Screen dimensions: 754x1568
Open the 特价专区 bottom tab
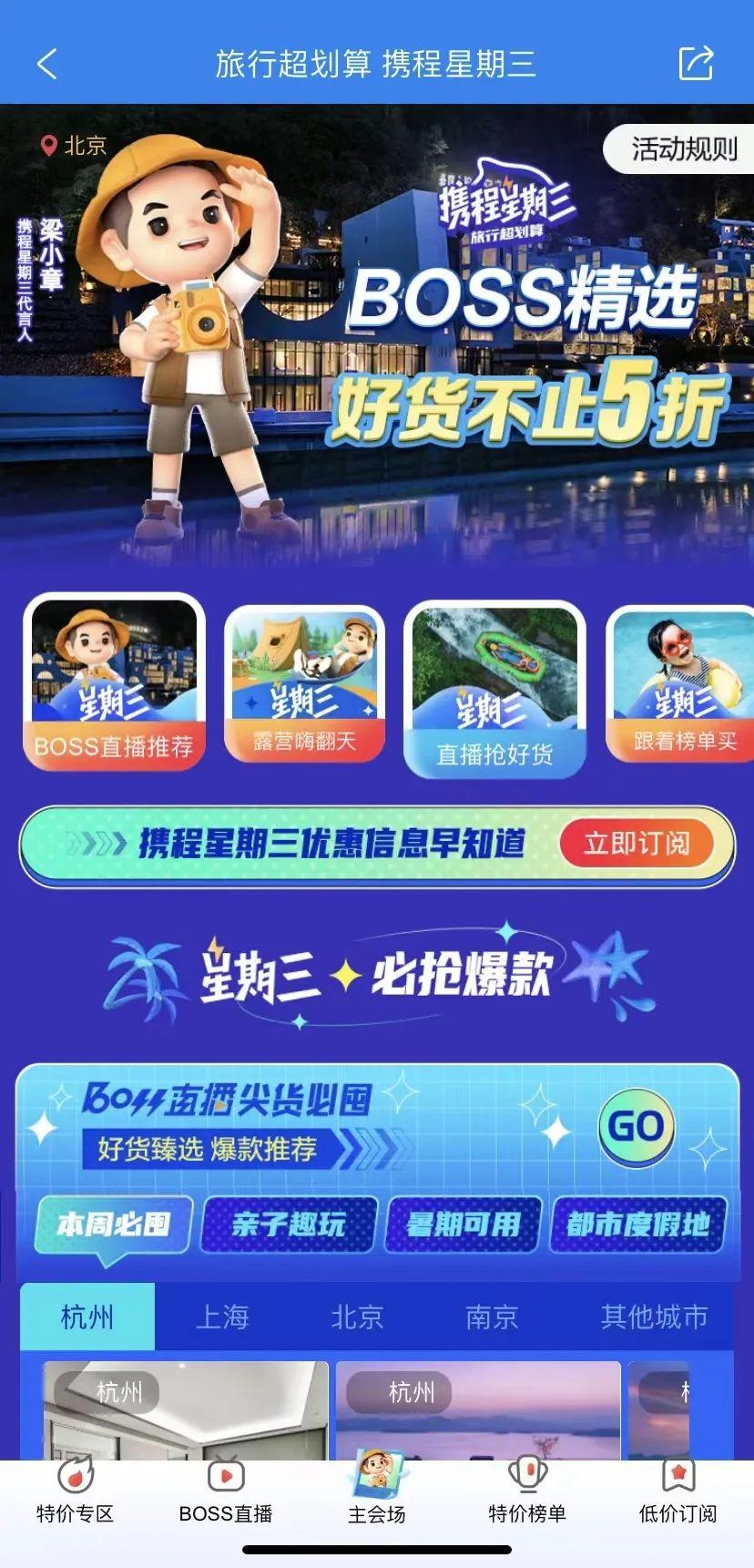75,1492
